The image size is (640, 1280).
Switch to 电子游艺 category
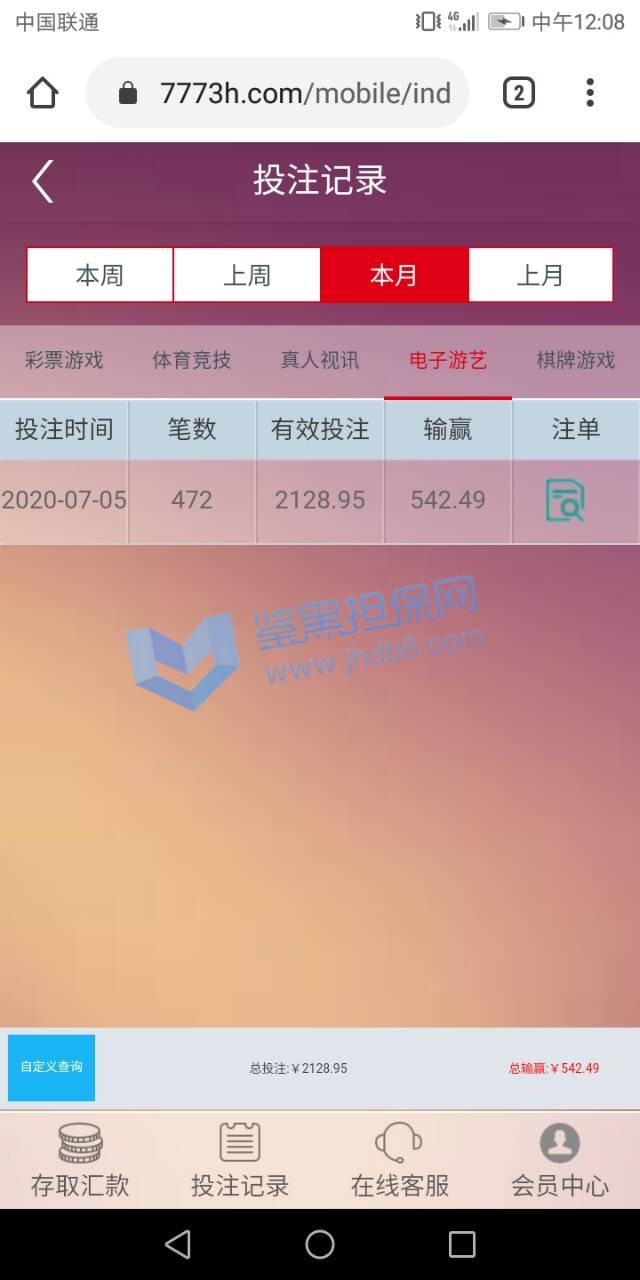point(447,361)
